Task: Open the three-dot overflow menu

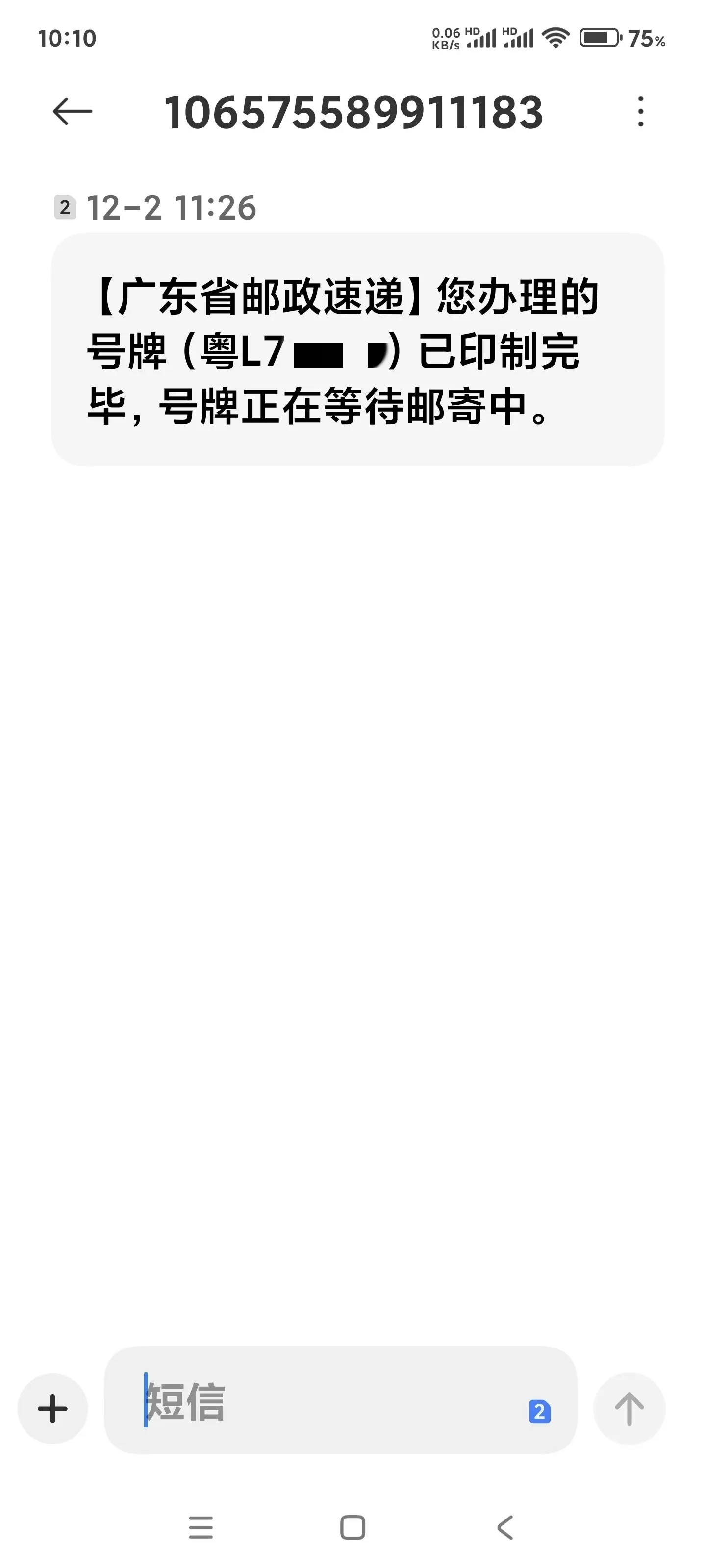Action: click(640, 112)
